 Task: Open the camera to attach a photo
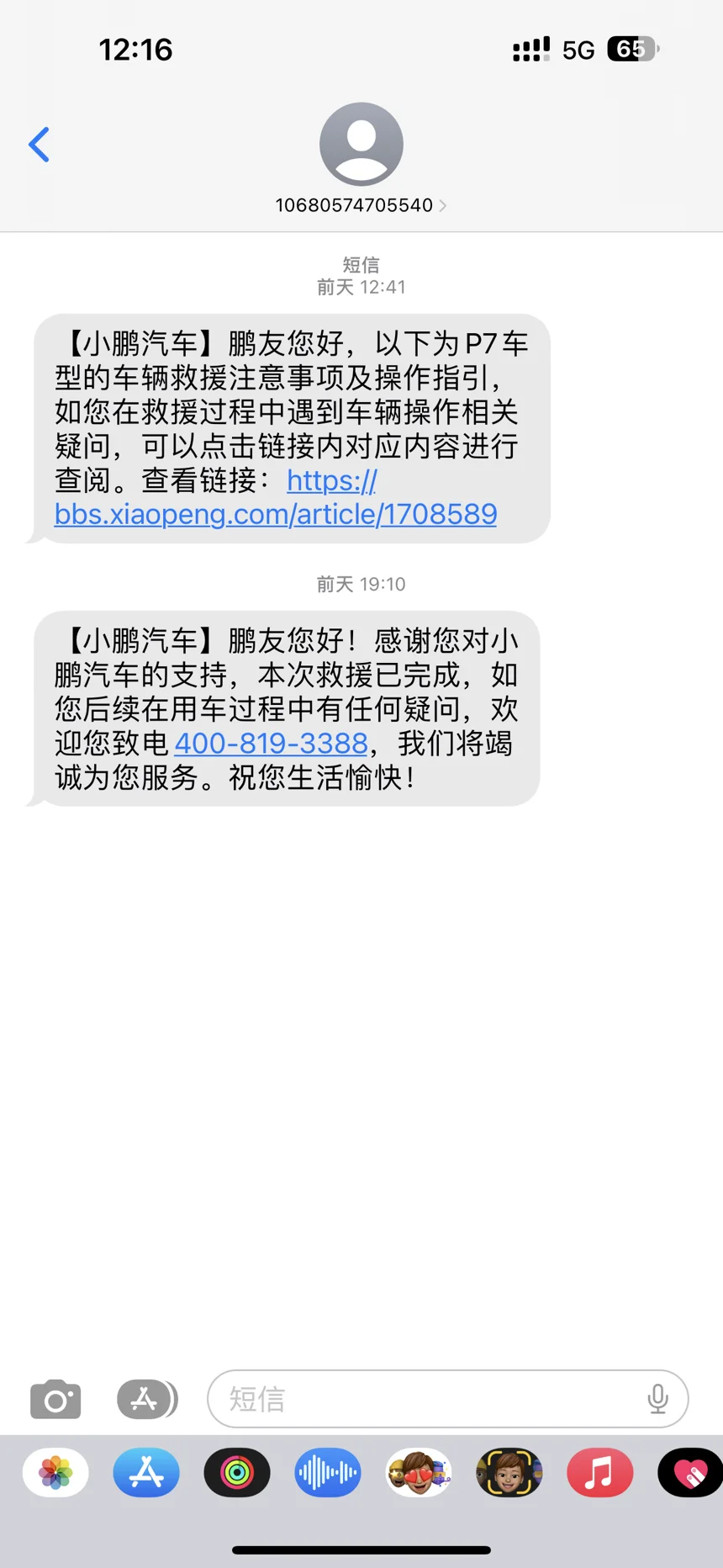(55, 1399)
